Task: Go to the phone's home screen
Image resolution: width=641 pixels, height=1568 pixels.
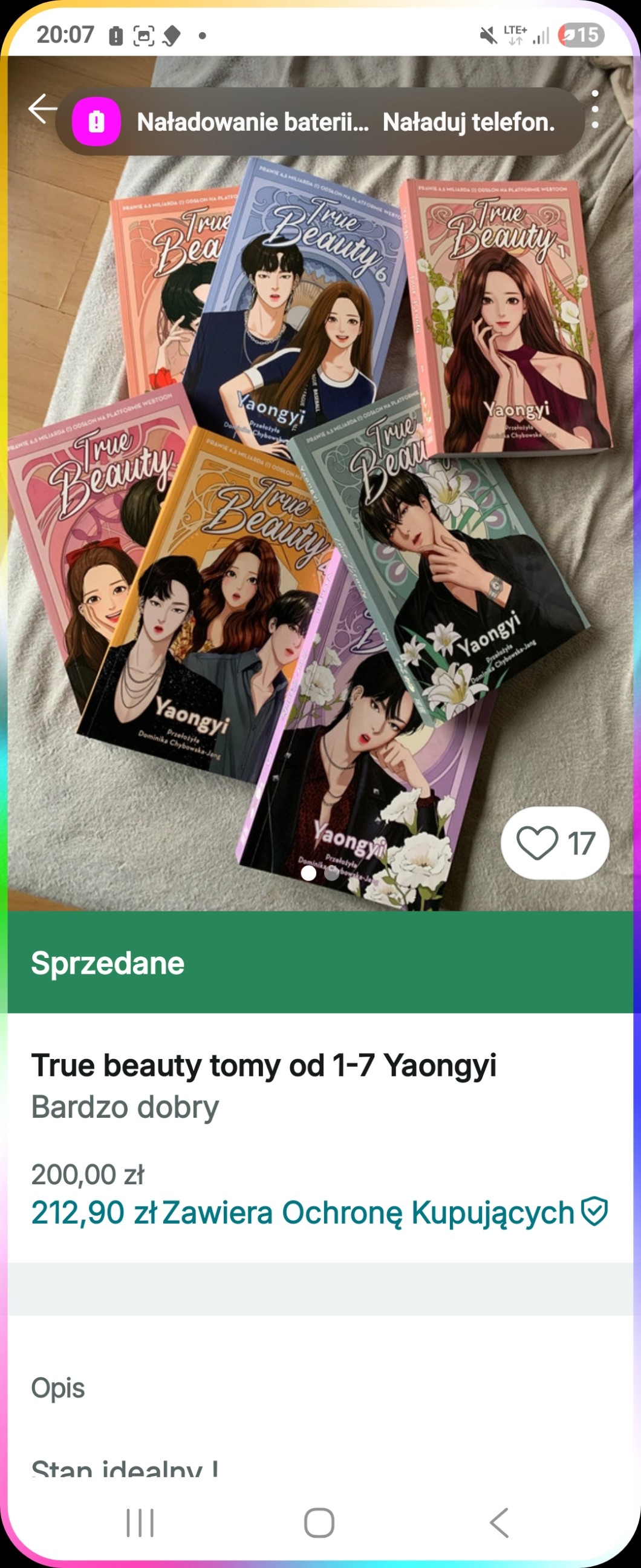Action: [x=319, y=1523]
